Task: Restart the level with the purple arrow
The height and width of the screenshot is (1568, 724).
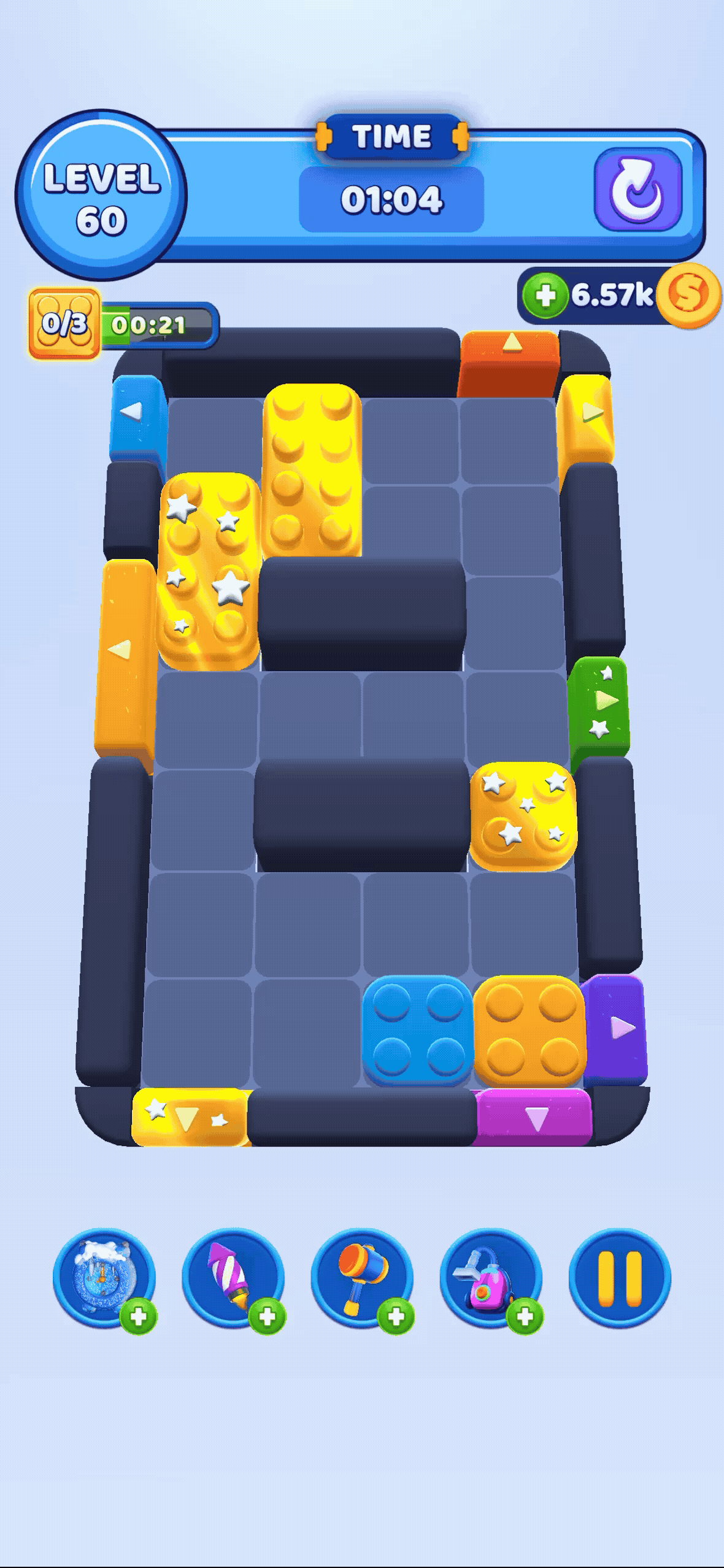Action: (637, 189)
